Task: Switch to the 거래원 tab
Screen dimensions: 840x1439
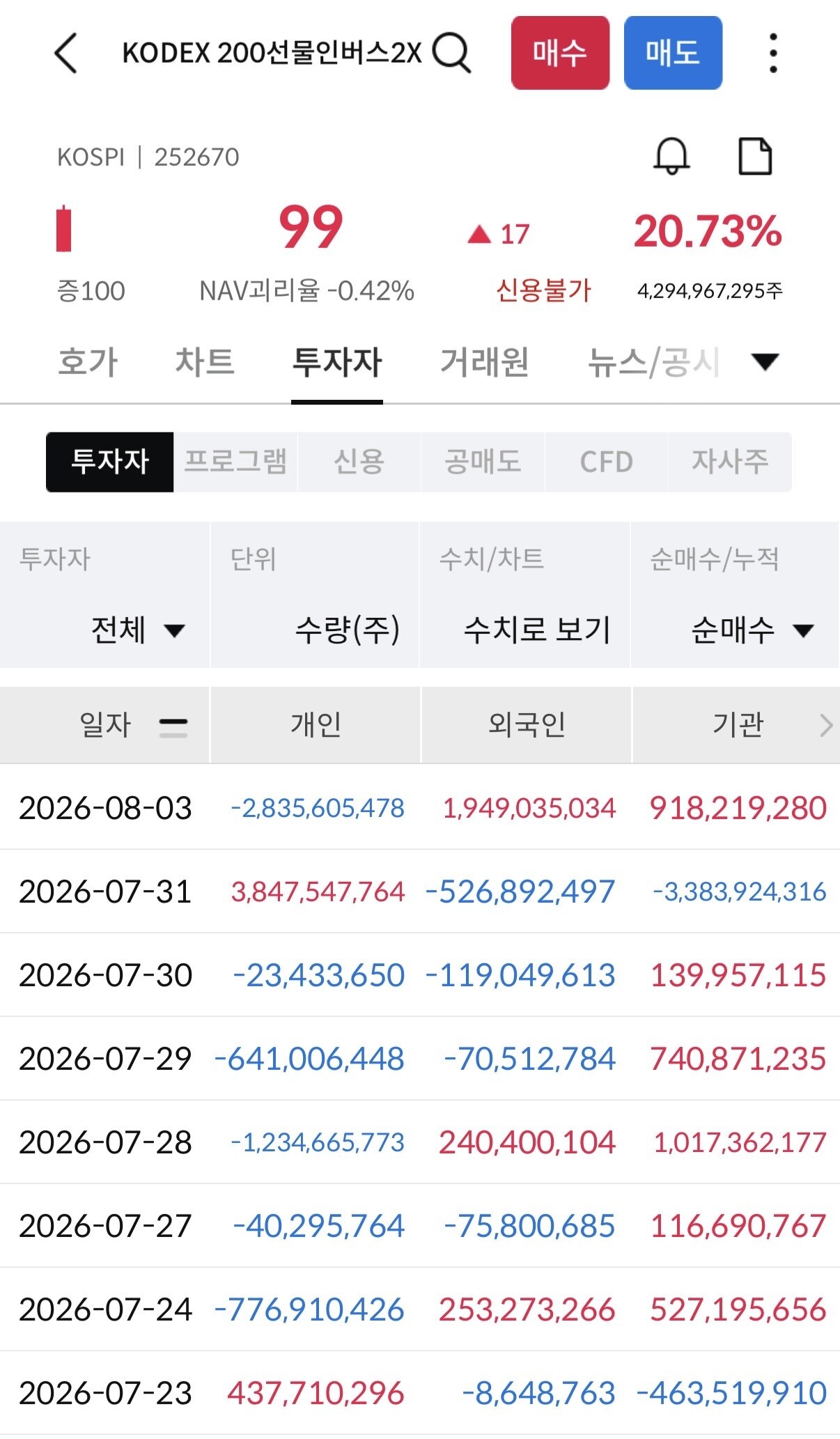Action: (x=485, y=362)
